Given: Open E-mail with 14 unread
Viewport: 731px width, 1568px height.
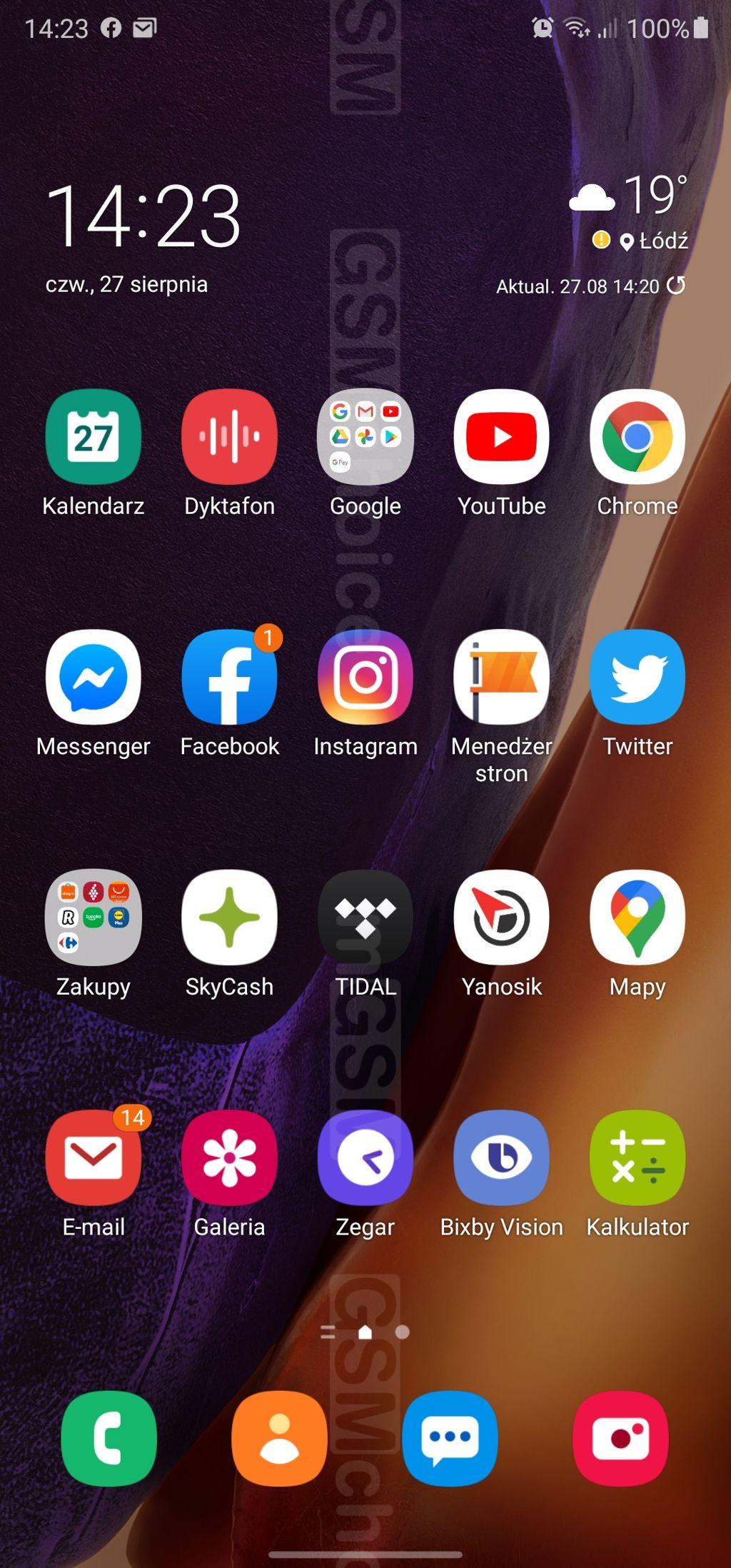Looking at the screenshot, I should 93,1157.
